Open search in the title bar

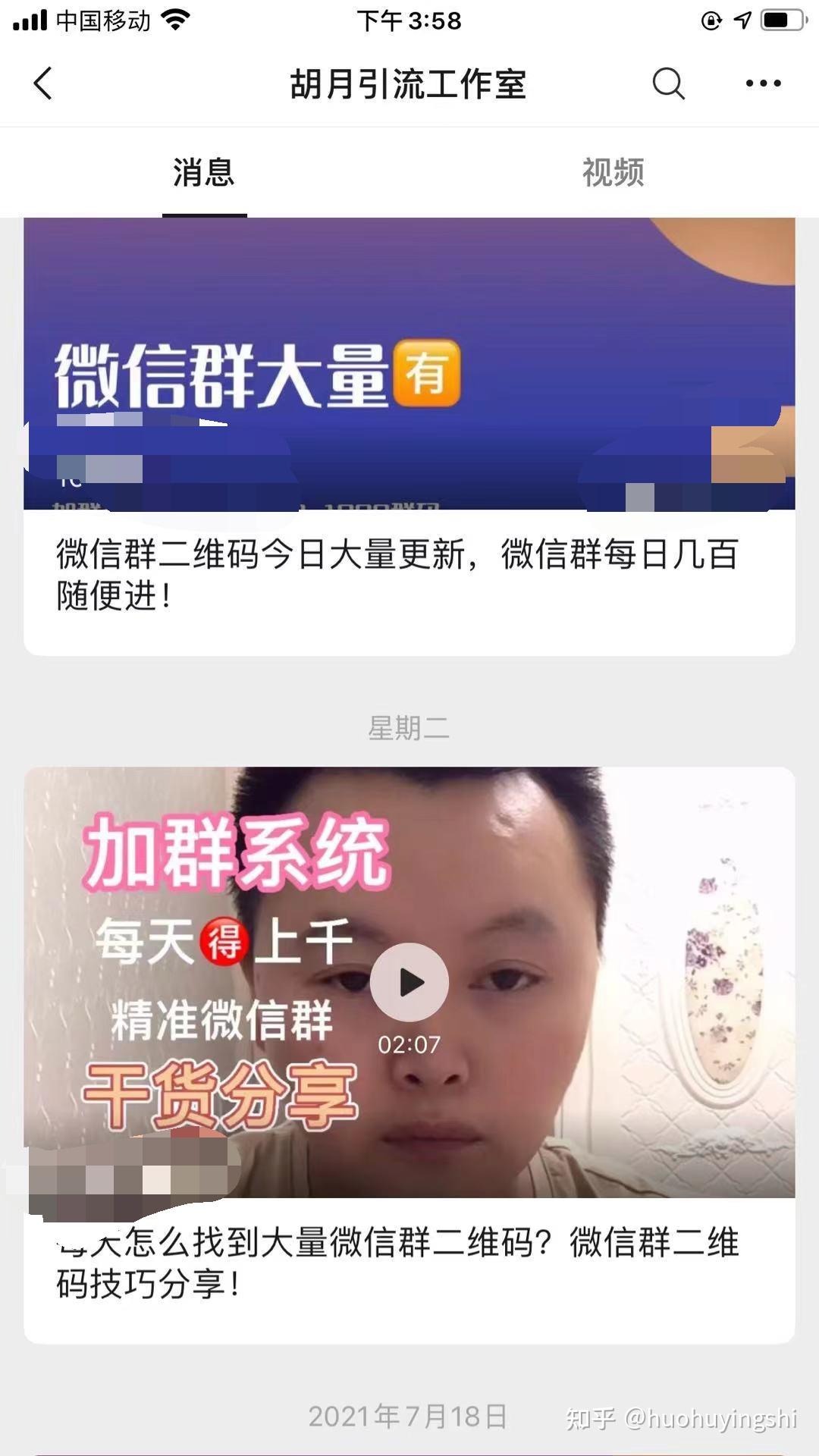(x=669, y=83)
